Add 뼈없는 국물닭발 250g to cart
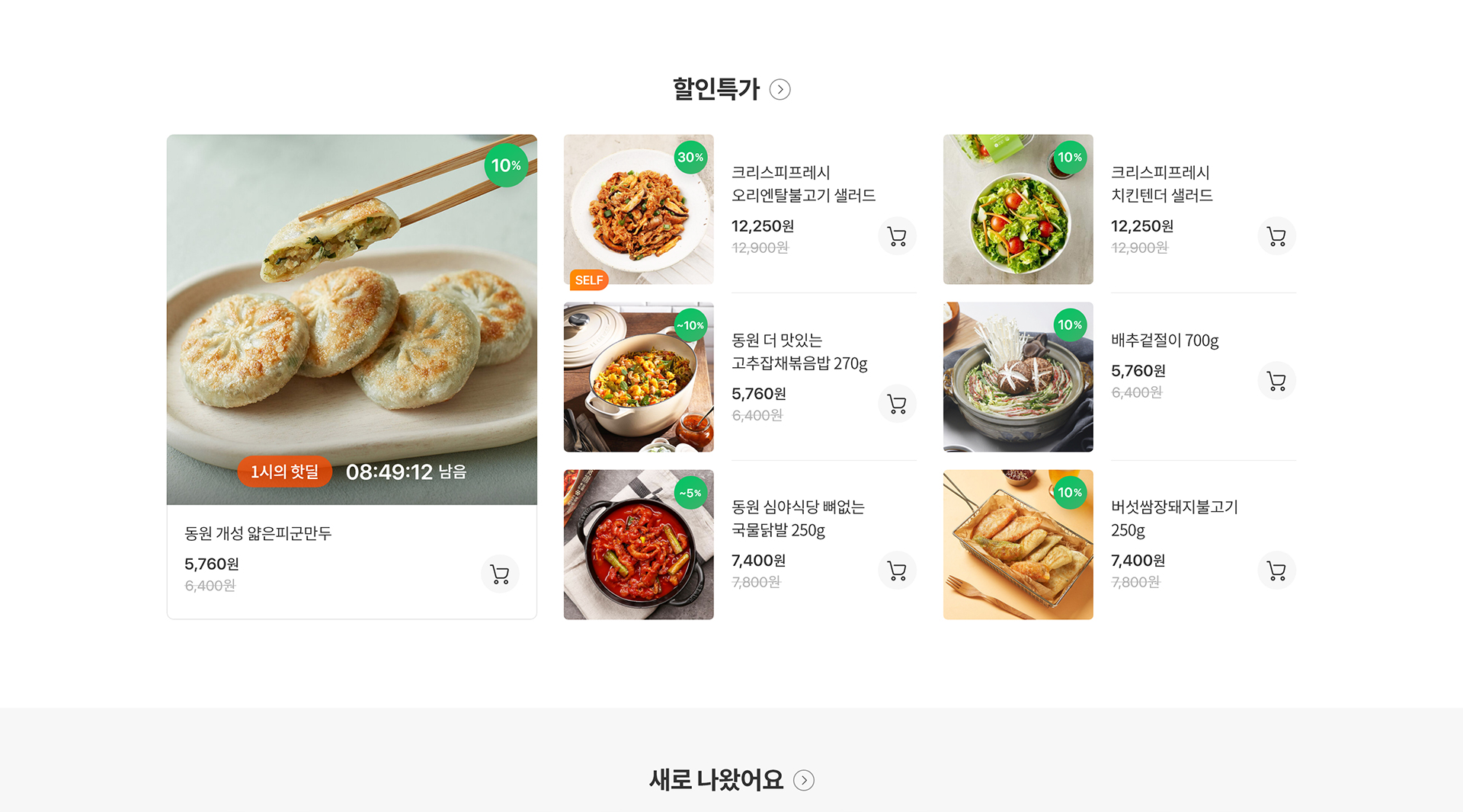Viewport: 1463px width, 812px height. click(x=897, y=571)
